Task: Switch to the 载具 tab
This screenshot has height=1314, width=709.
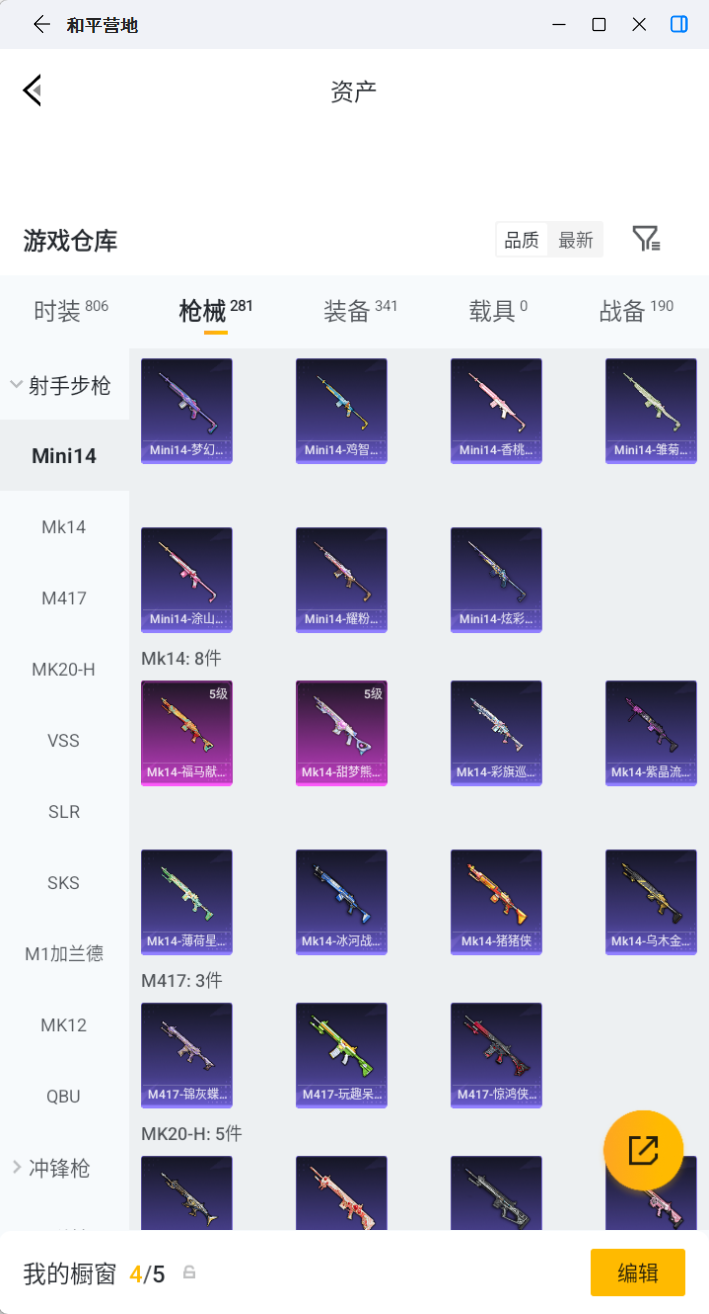Action: coord(497,311)
